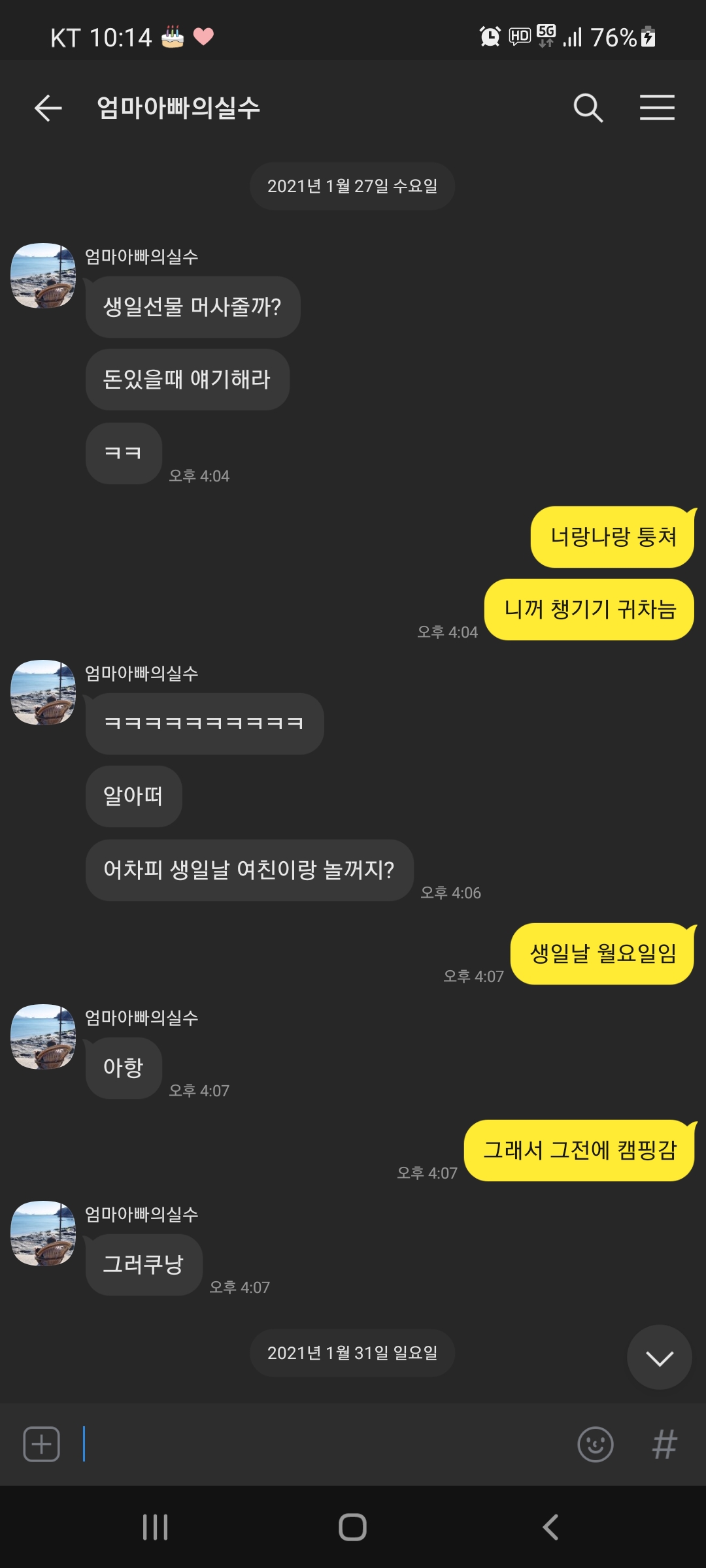Open the recent apps button

tap(155, 1527)
